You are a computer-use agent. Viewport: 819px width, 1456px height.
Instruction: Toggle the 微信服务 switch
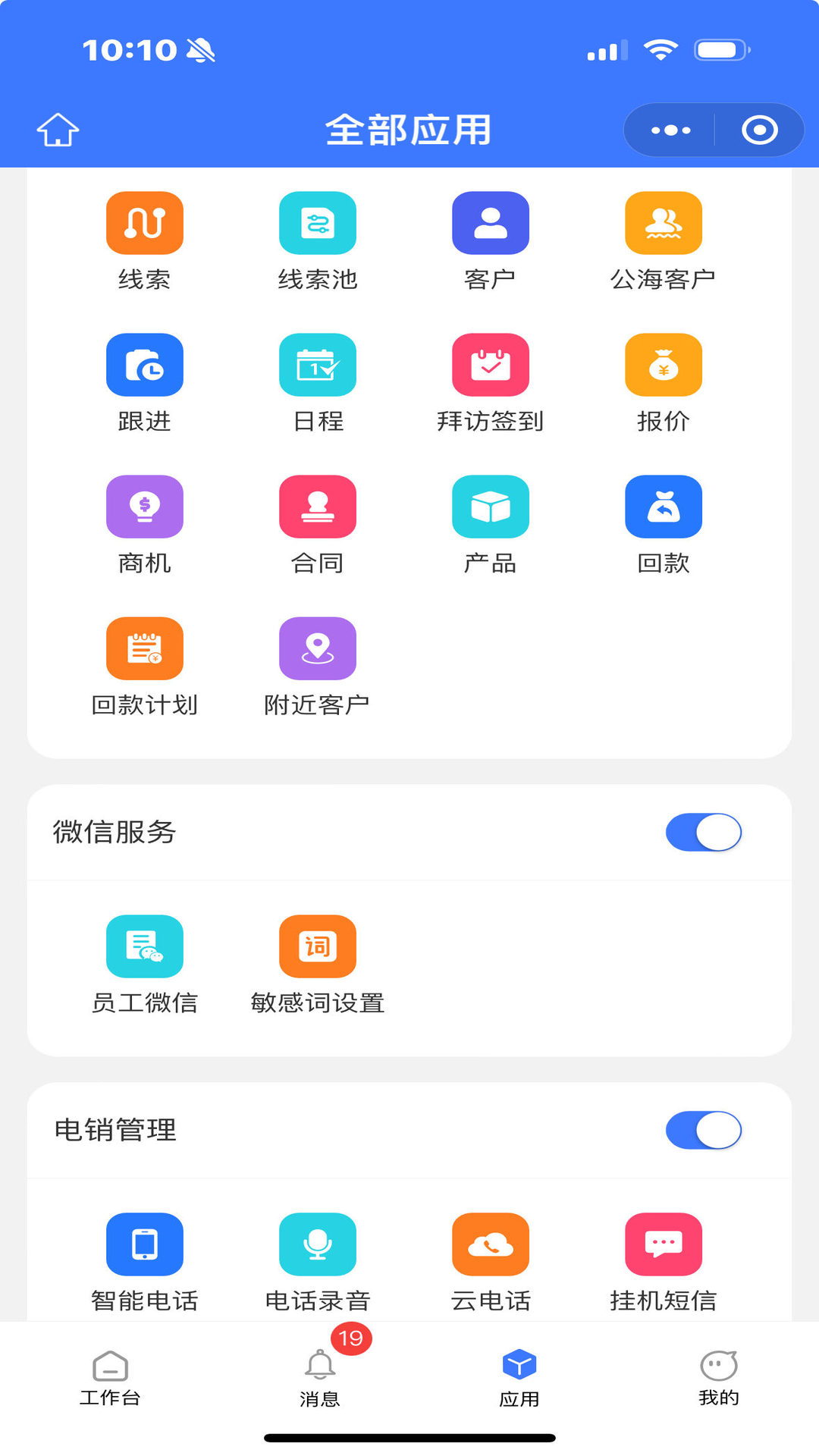[703, 833]
